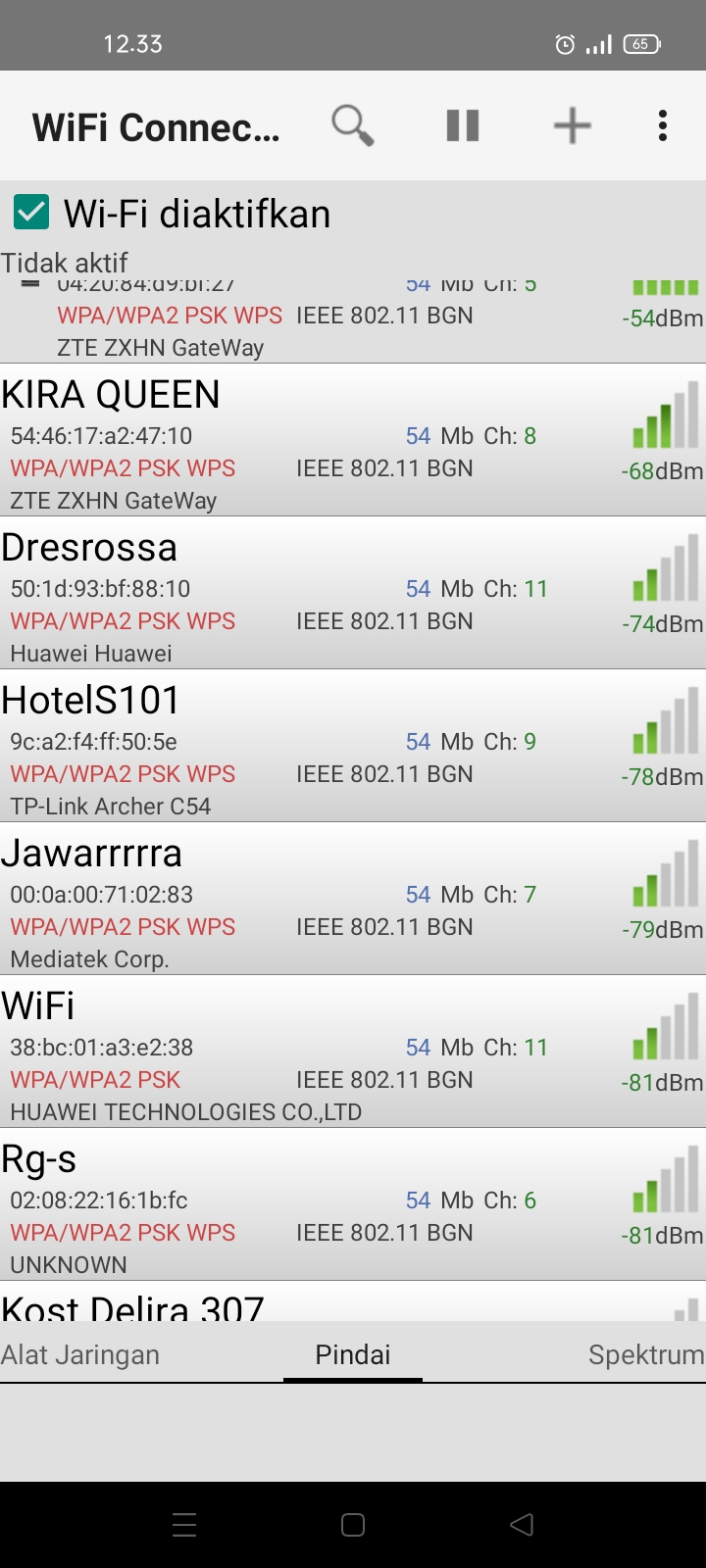Viewport: 706px width, 1568px height.
Task: Add a new network with plus icon
Action: tap(572, 125)
